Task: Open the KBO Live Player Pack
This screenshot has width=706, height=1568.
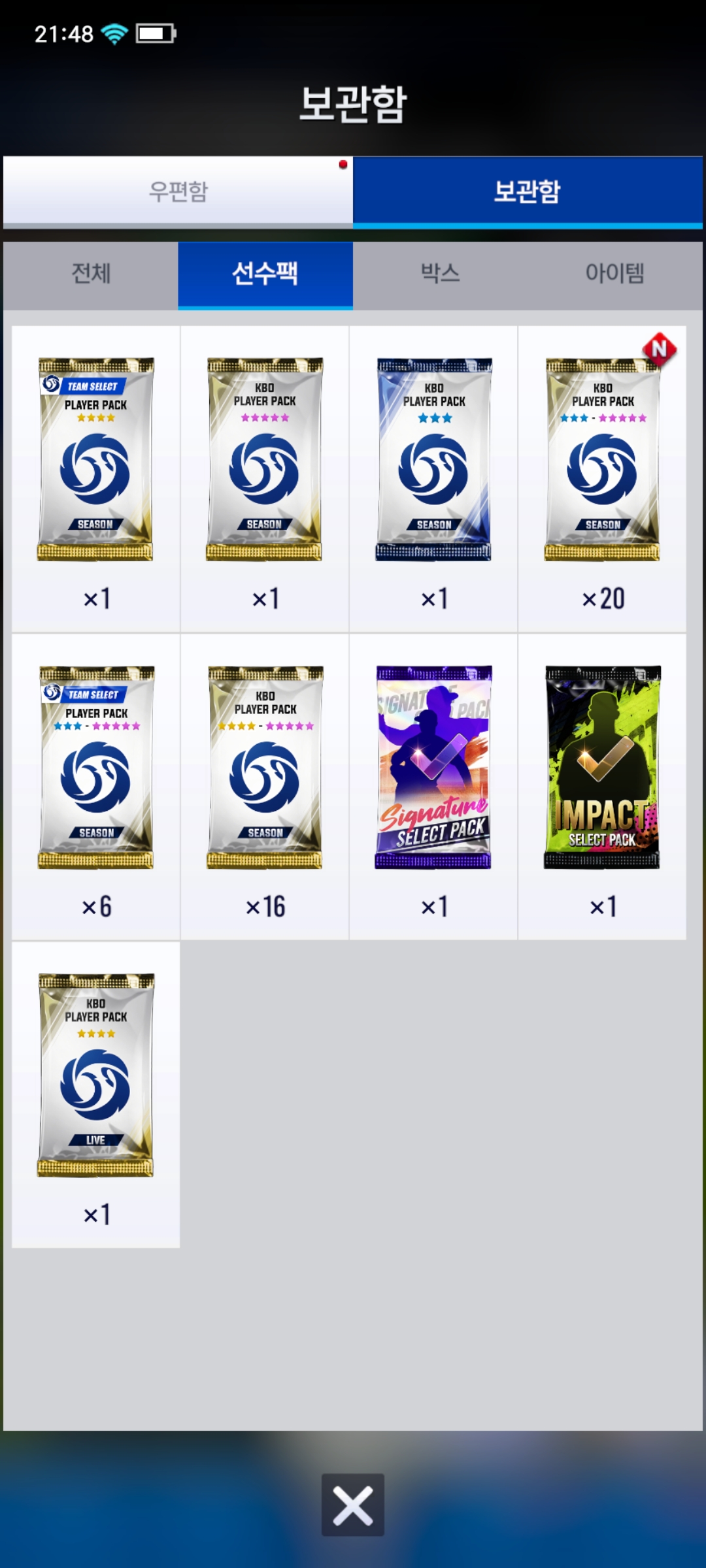Action: pos(96,1075)
